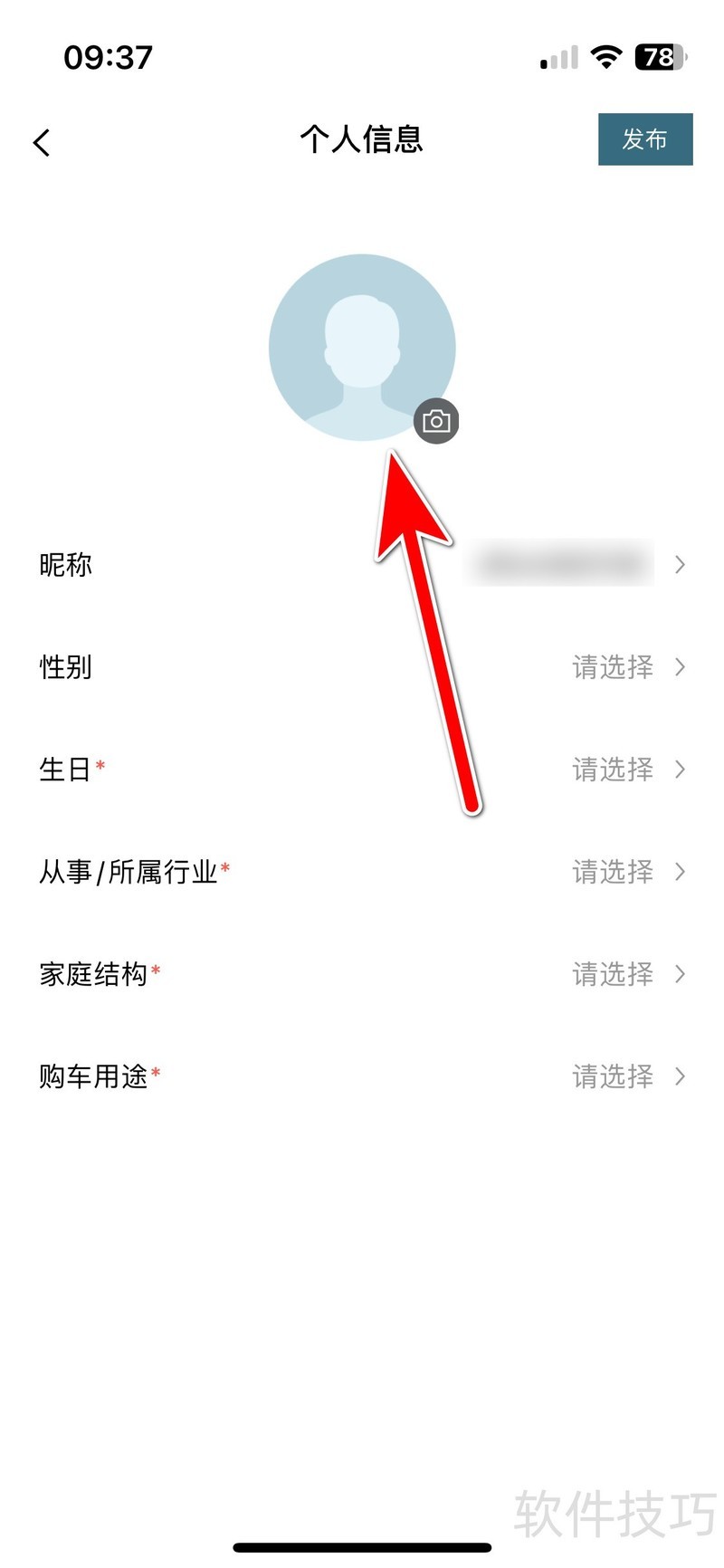Open the 从事/所属行业 industry selector
Screen dimensions: 724x1568
362,872
